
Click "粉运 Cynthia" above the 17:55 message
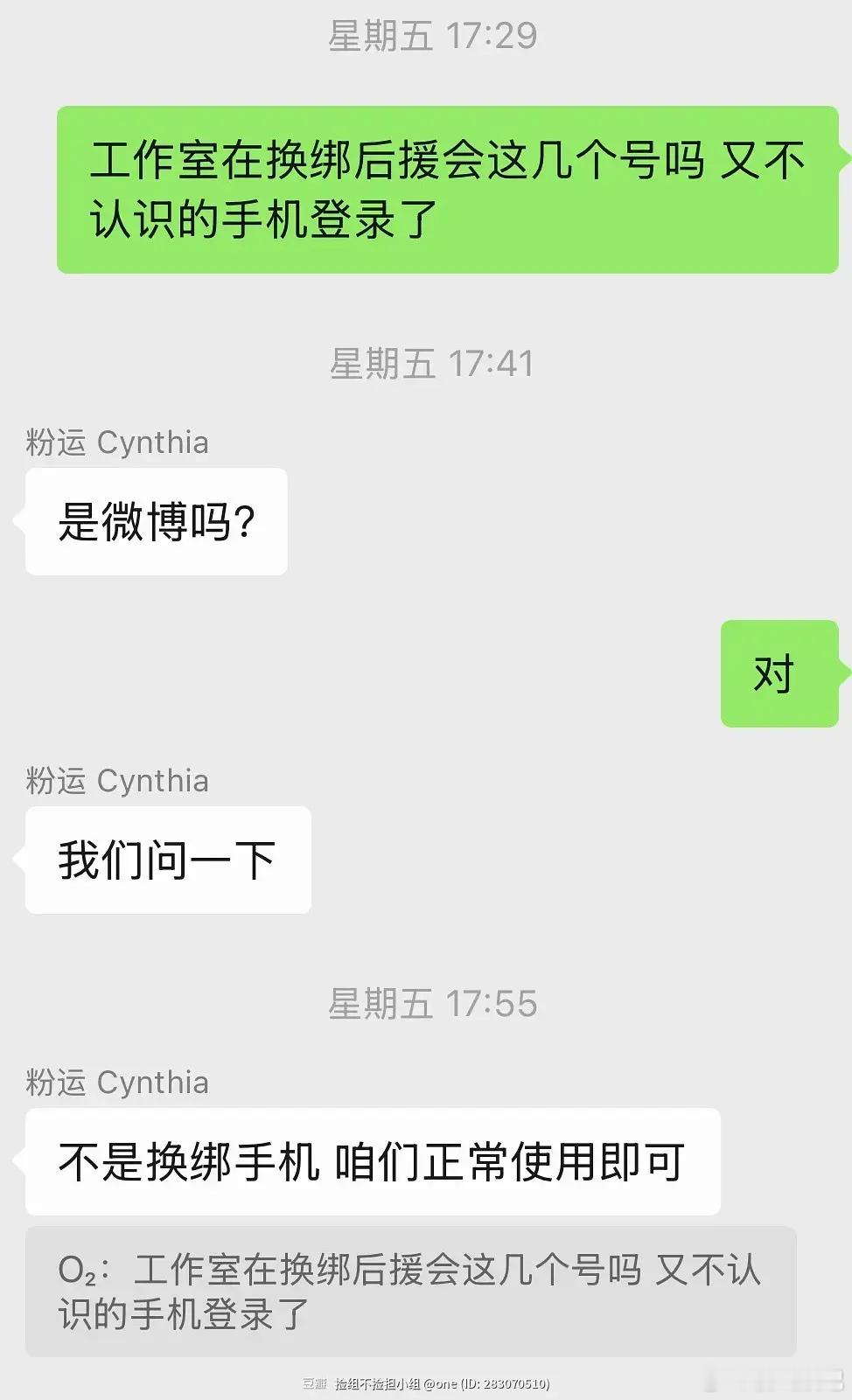coord(116,1083)
